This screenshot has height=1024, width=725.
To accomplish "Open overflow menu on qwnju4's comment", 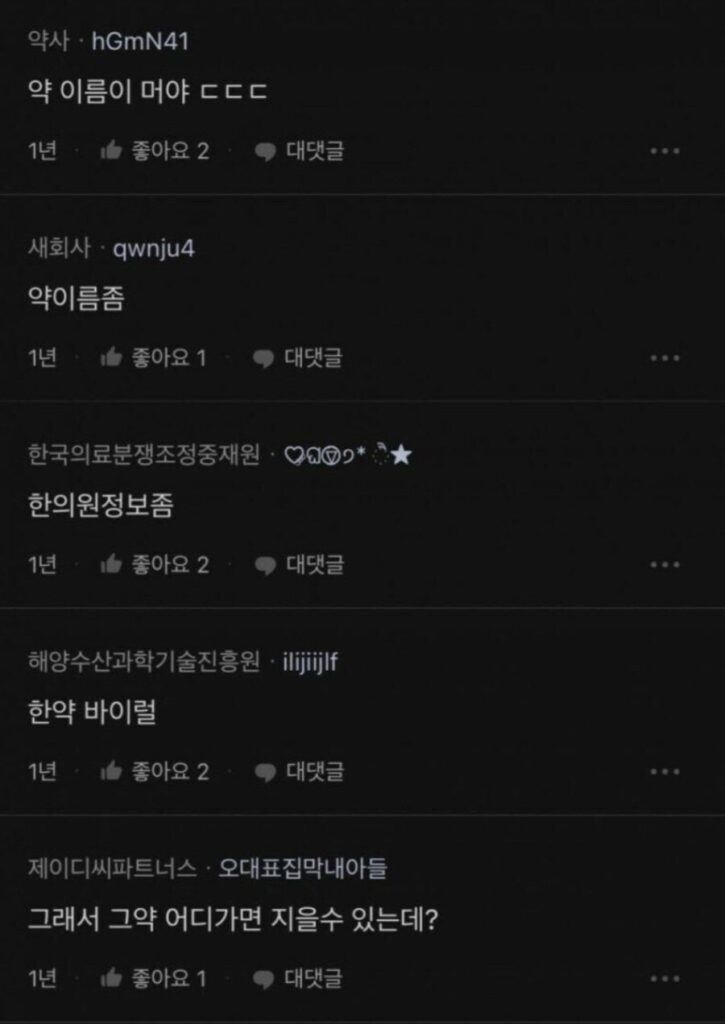I will [x=665, y=358].
